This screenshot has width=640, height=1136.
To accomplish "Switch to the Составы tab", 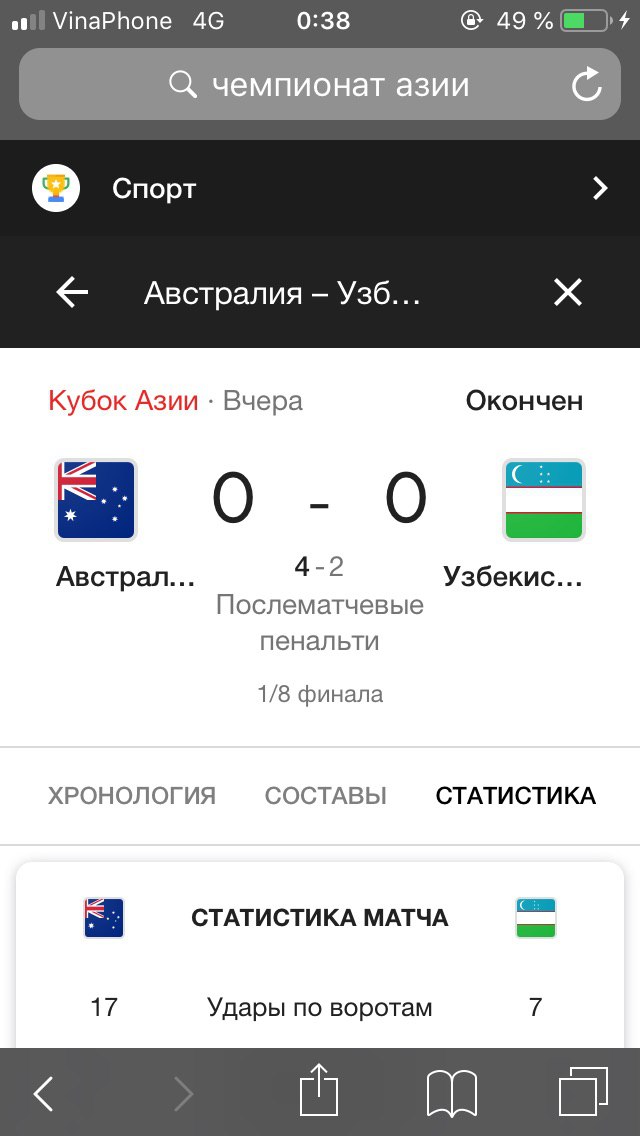I will pos(325,796).
